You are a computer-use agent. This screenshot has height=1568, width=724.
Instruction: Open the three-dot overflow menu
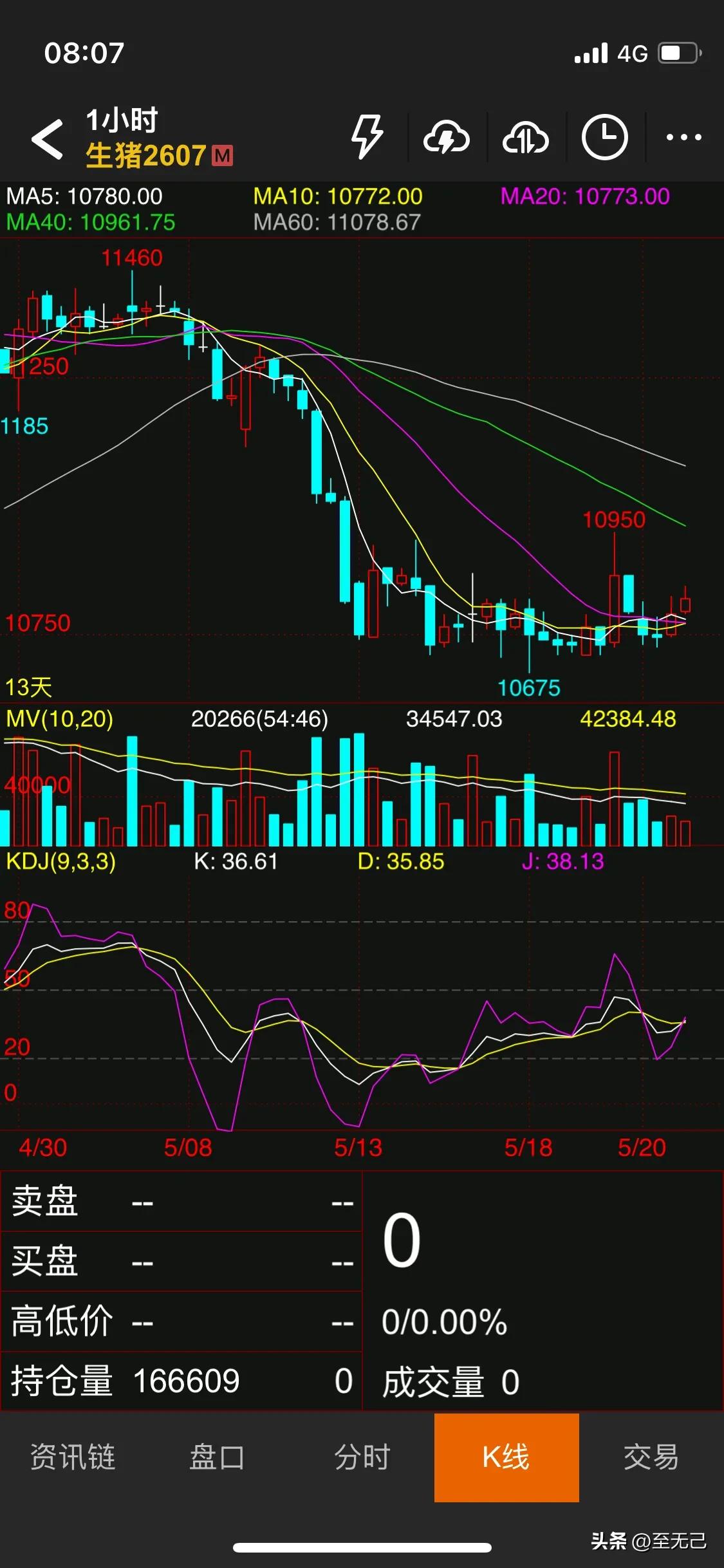[683, 137]
